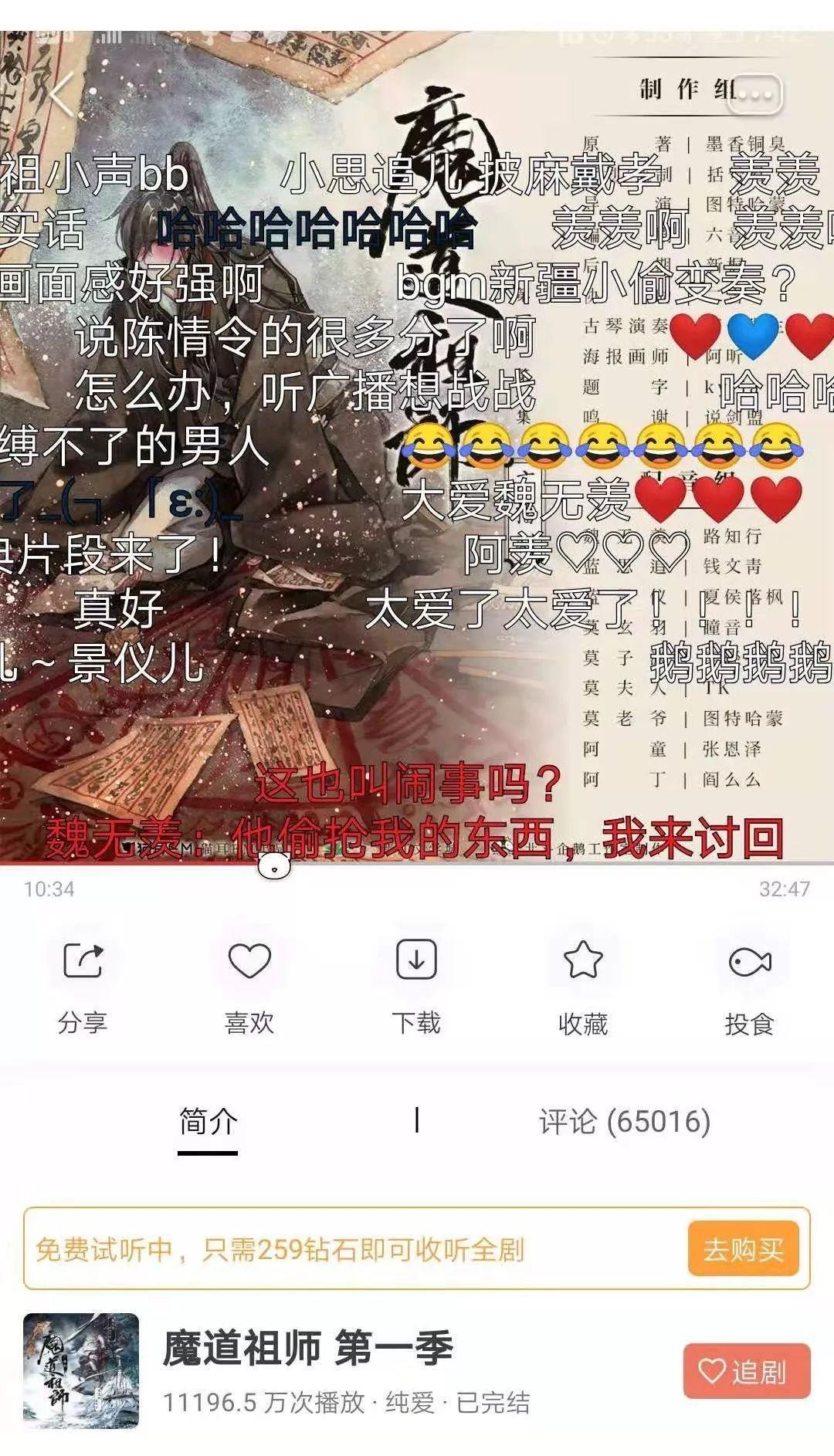Image resolution: width=834 pixels, height=1456 pixels.
Task: Open the 魔道祖师 第一季 drama page
Action: coord(307,1348)
